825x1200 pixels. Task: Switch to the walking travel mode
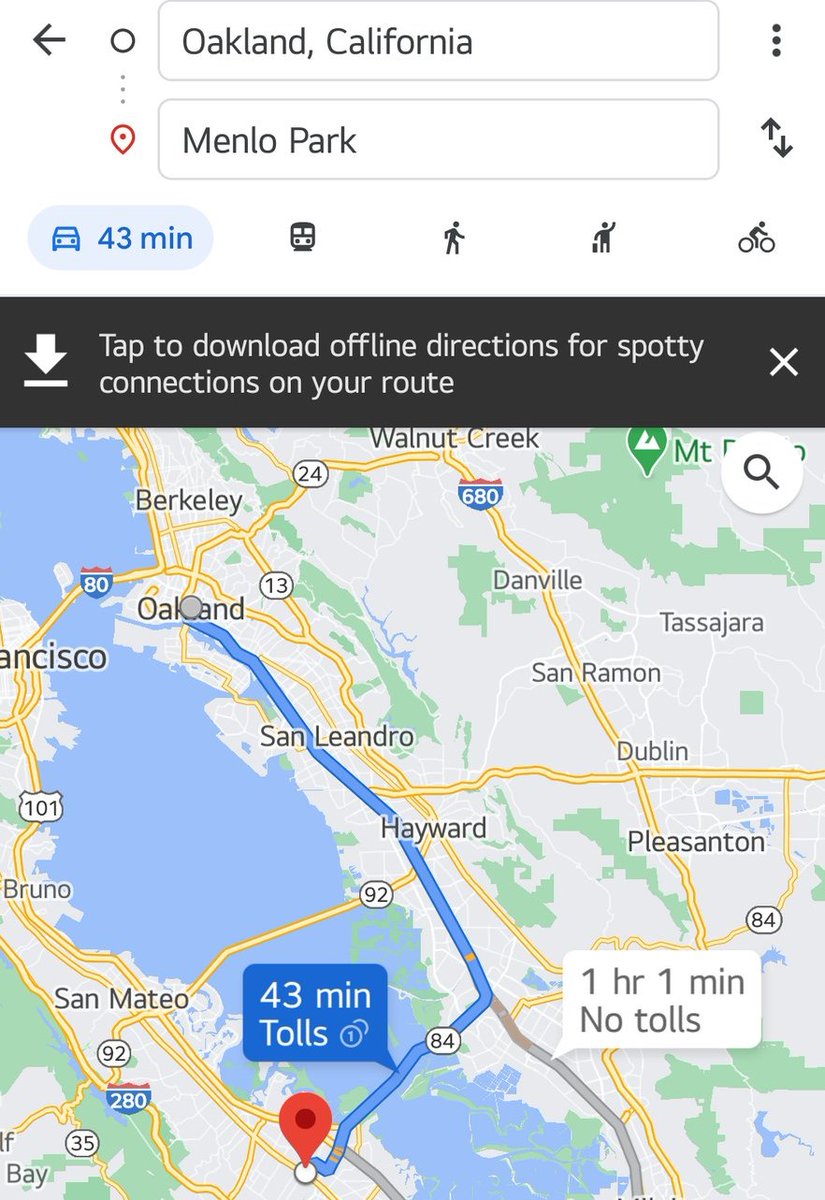point(454,238)
